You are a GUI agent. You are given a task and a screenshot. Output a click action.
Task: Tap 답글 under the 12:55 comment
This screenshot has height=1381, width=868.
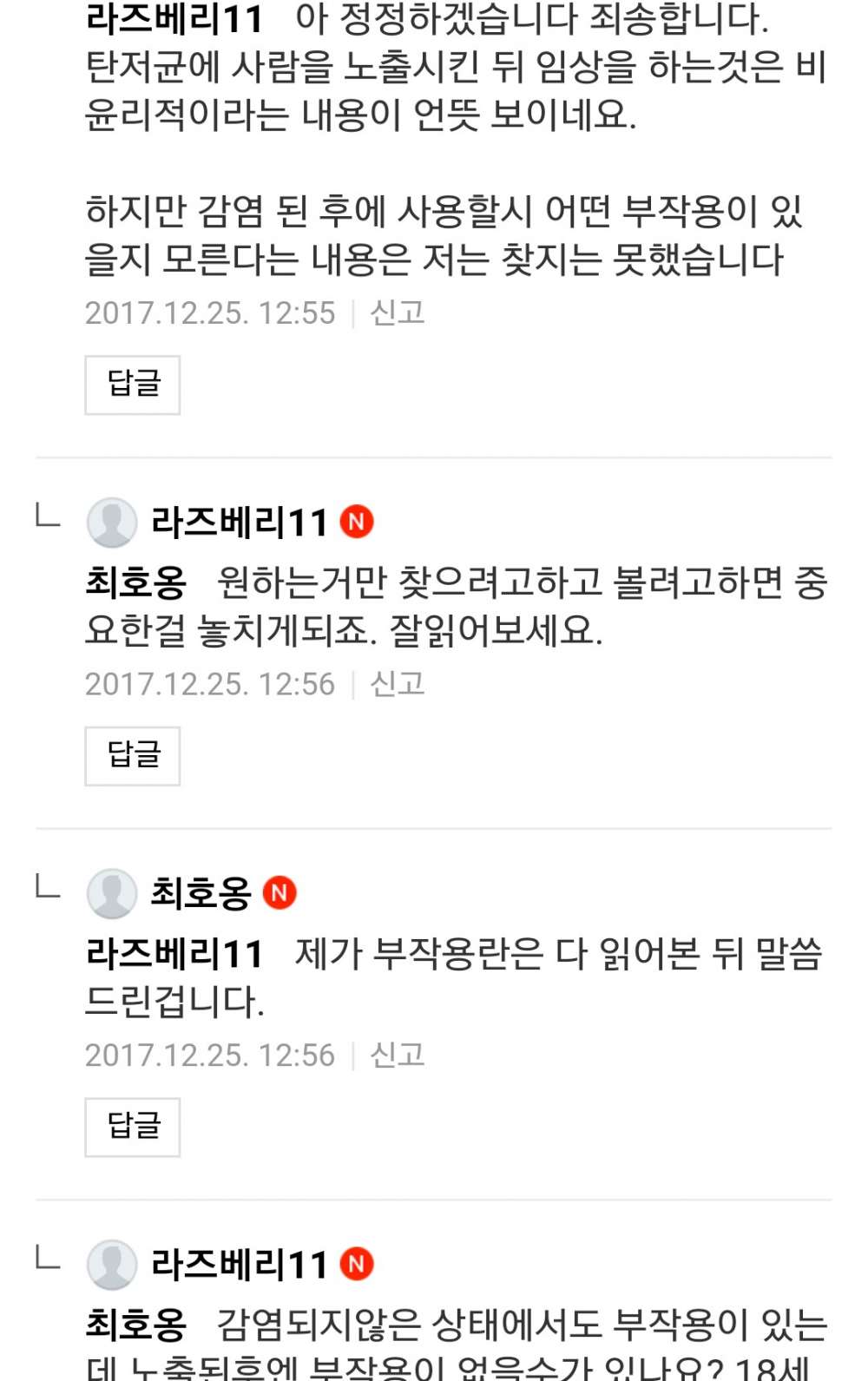(133, 385)
